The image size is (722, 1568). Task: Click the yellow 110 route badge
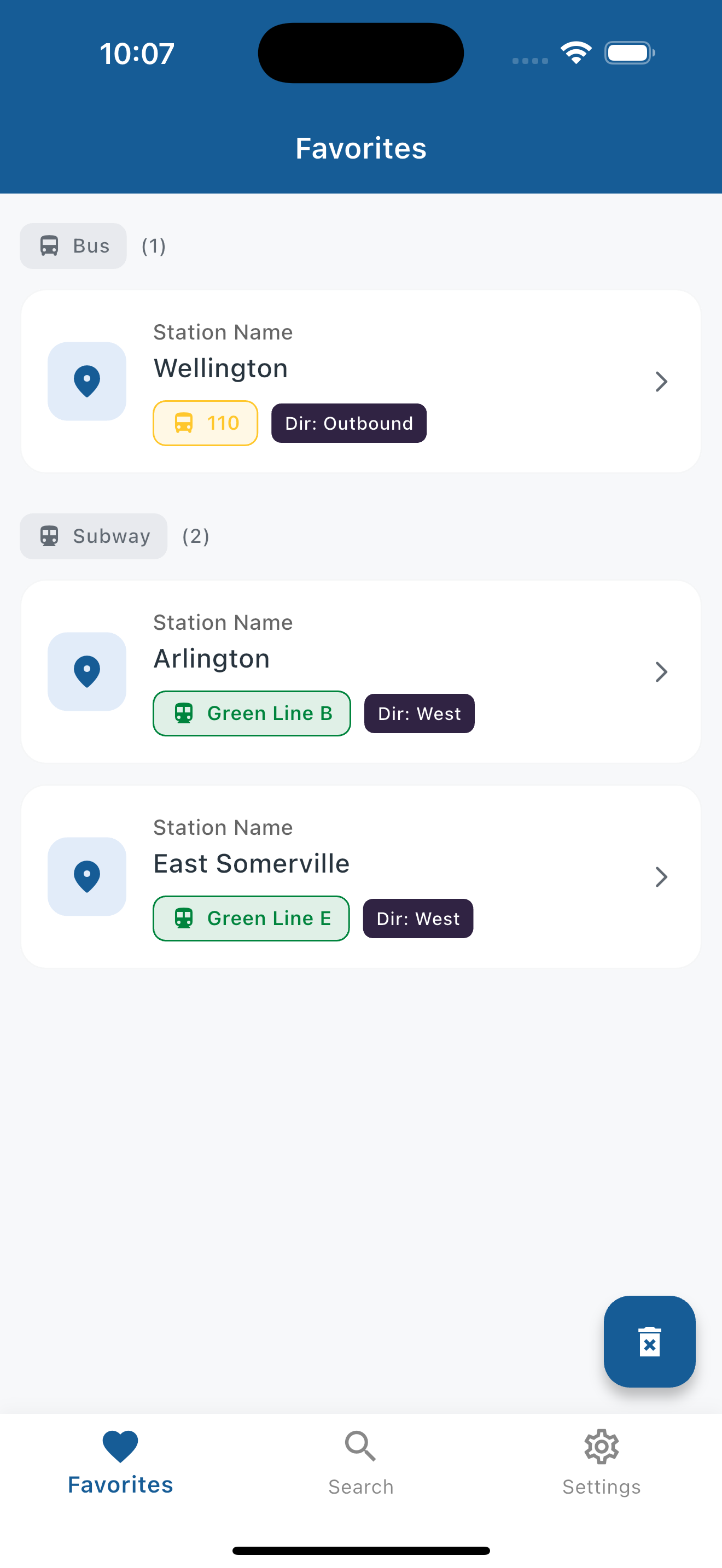205,423
